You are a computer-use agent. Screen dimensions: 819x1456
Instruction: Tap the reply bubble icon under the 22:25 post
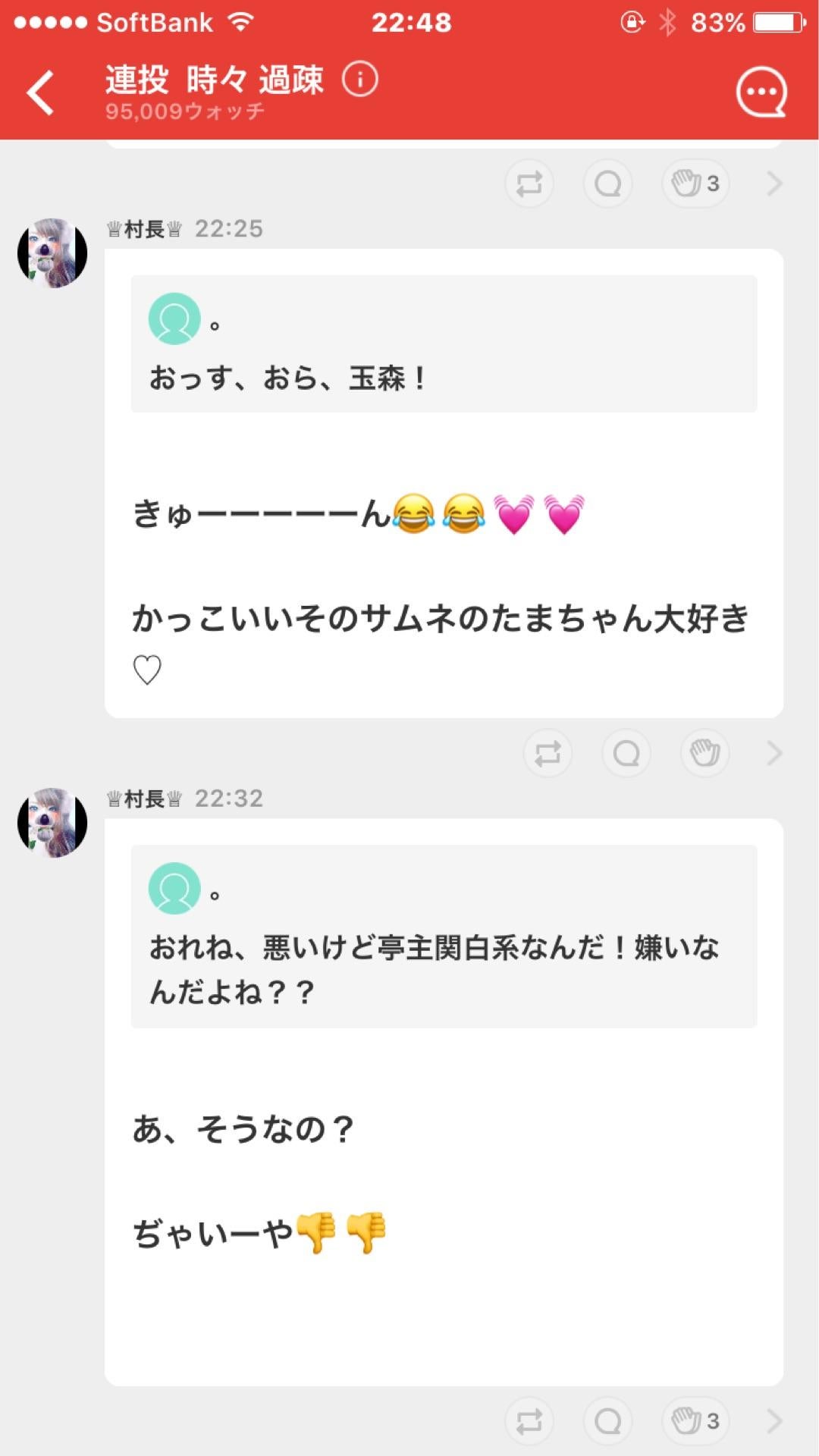click(626, 754)
